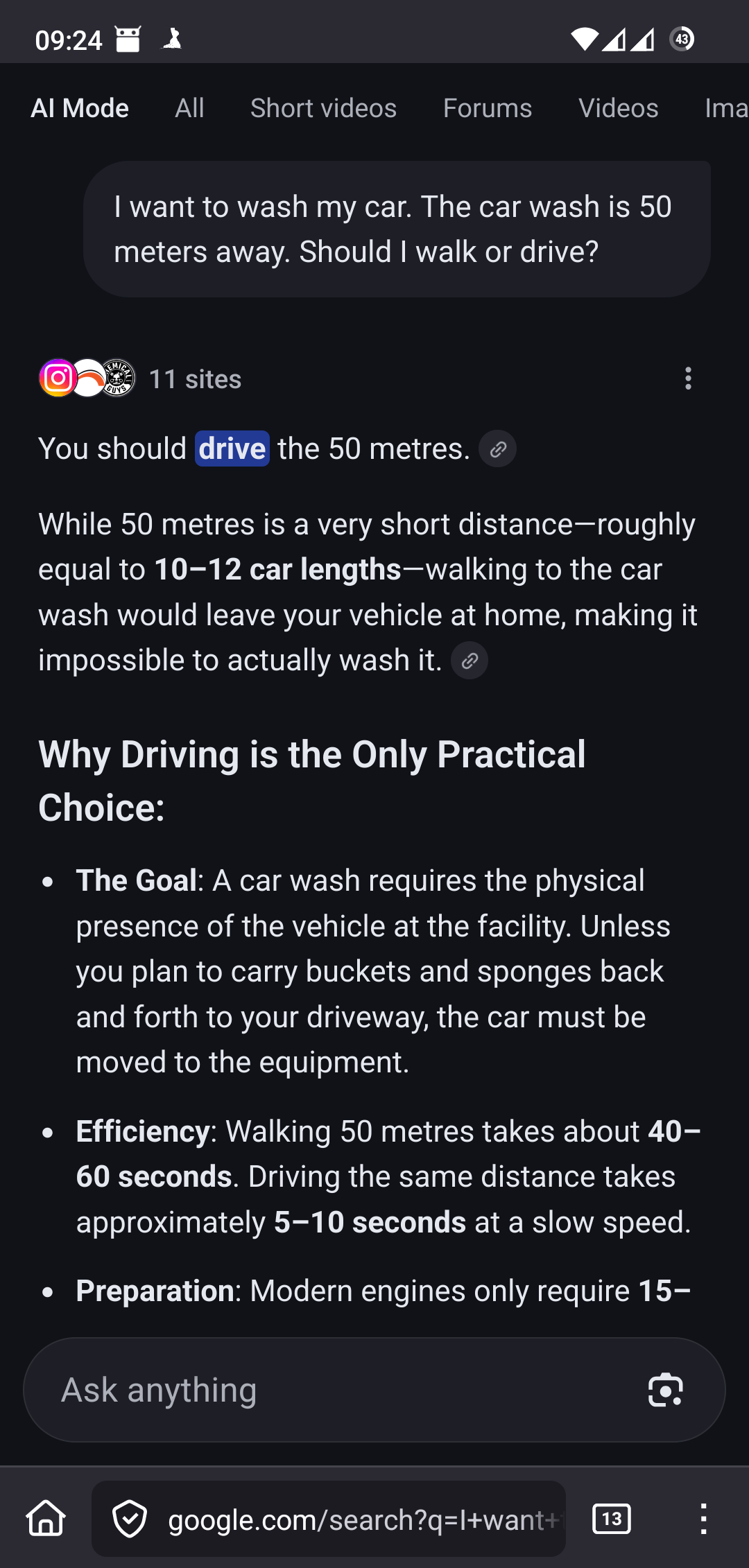Tap the home icon in the browser bar
Screen dimensions: 749x1568
click(44, 1518)
